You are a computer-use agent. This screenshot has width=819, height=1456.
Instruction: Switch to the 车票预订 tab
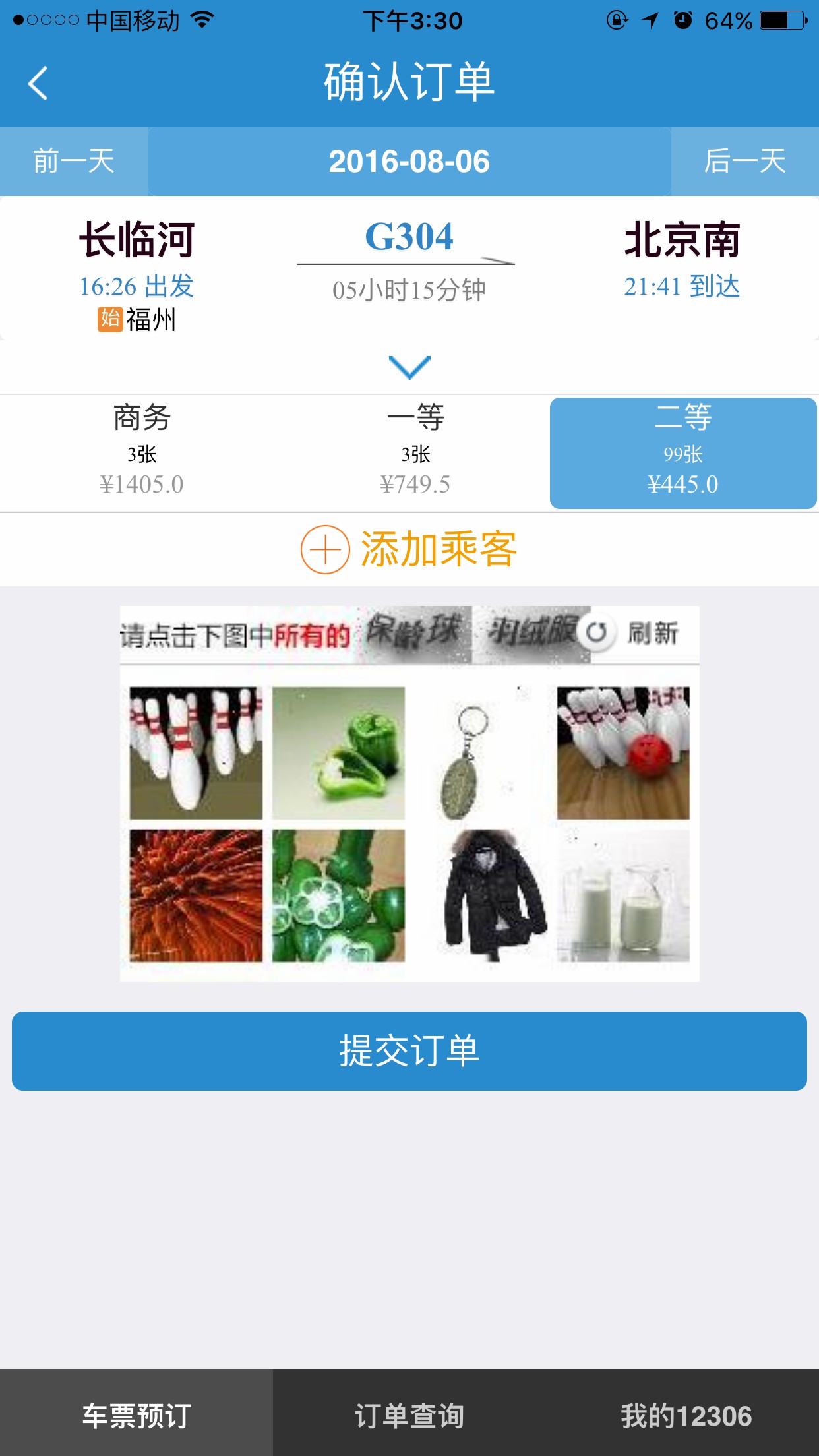[x=136, y=1415]
